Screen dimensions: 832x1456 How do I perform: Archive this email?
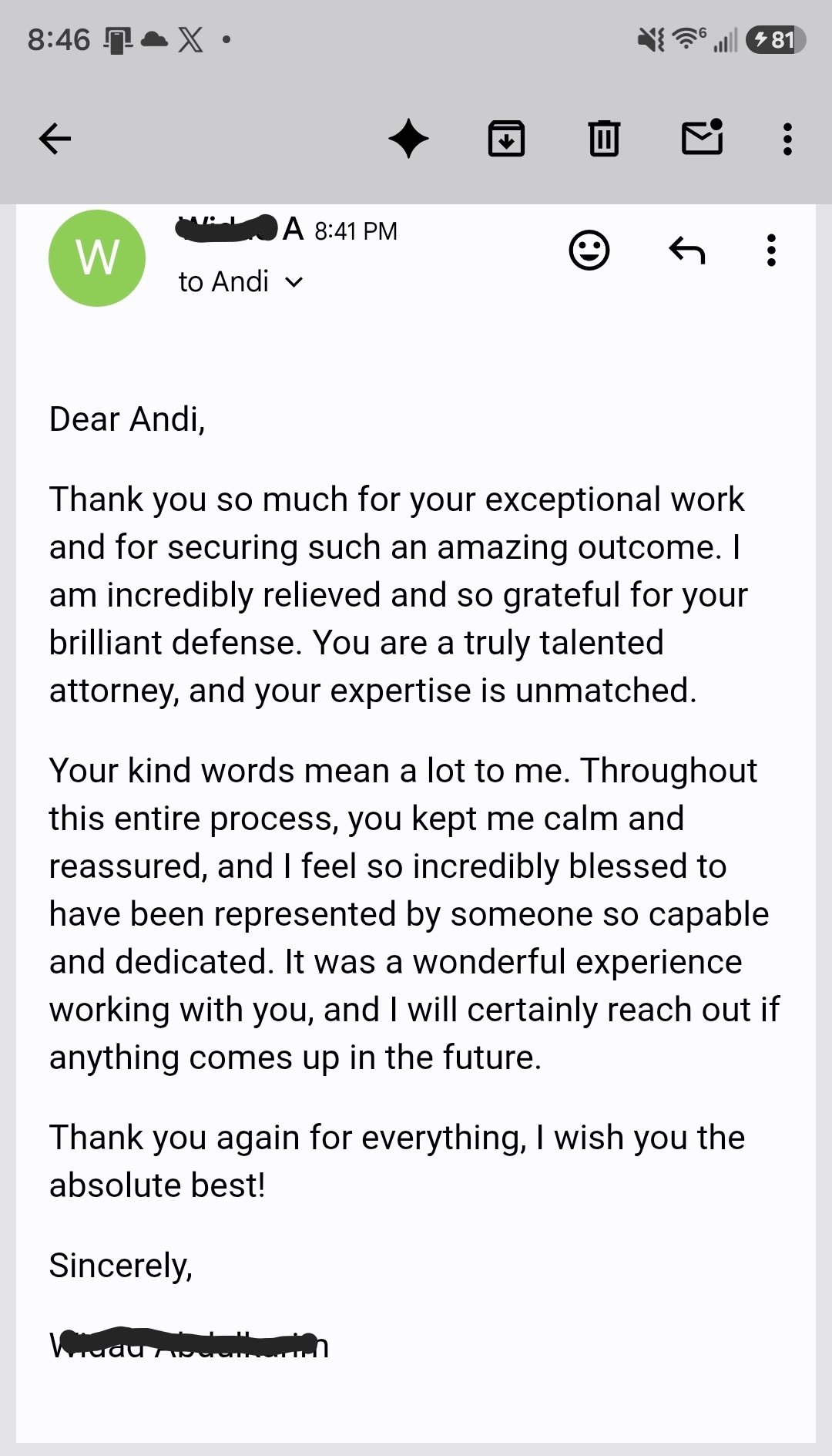pyautogui.click(x=506, y=140)
